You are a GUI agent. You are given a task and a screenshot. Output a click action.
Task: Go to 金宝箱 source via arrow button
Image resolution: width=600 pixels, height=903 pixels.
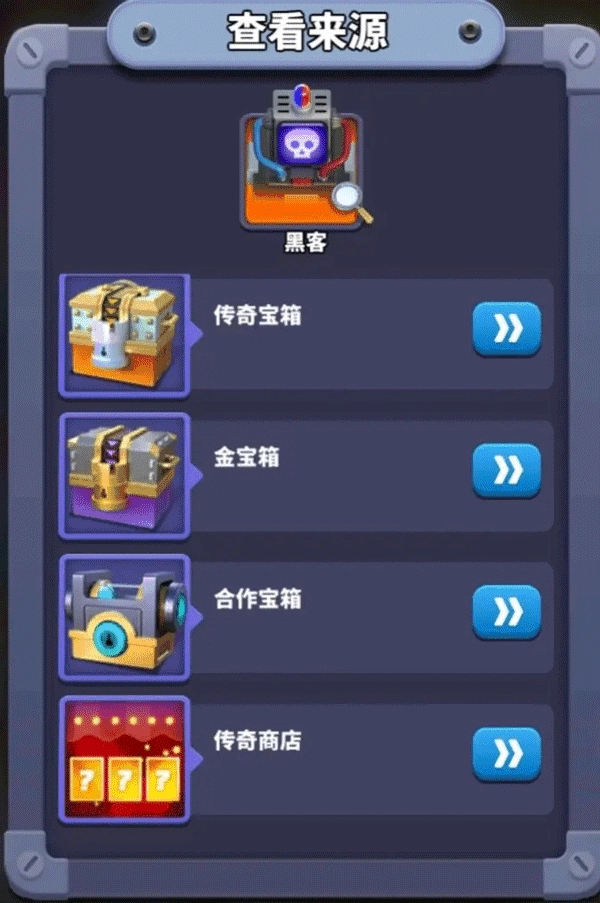pos(506,470)
